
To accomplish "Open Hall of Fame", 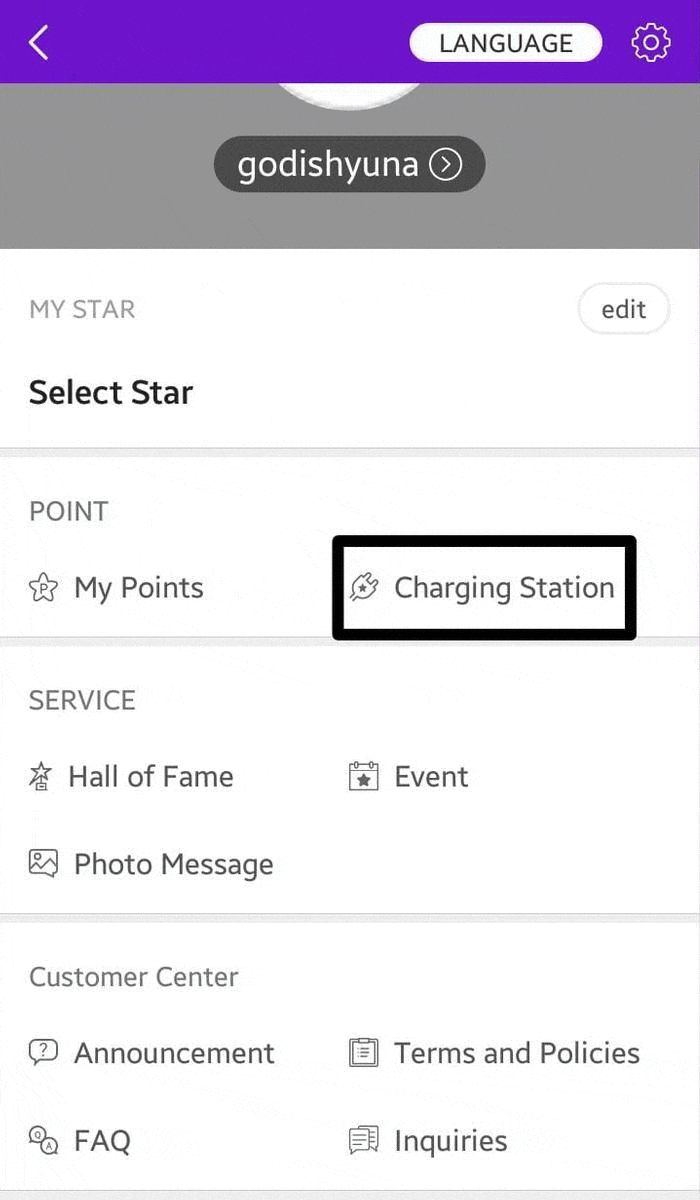I will coord(131,777).
